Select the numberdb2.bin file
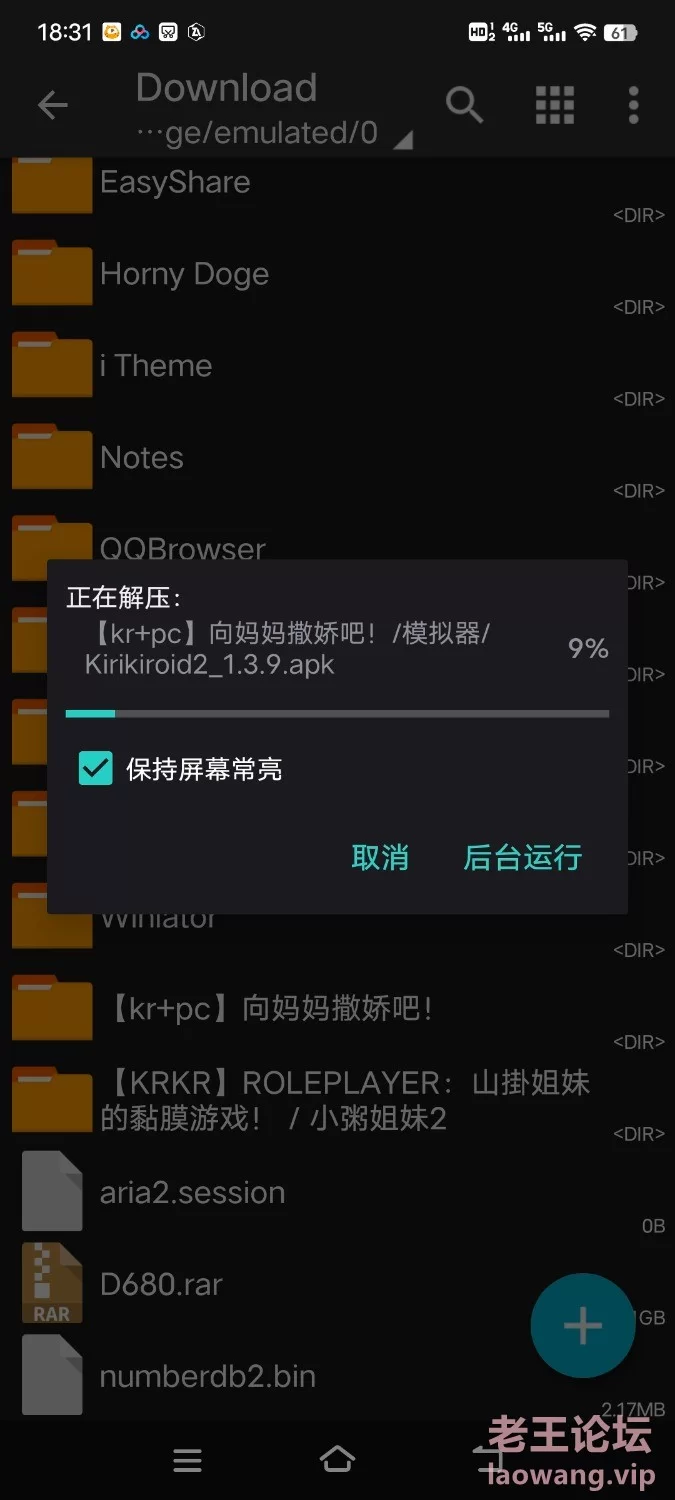 coord(337,1376)
